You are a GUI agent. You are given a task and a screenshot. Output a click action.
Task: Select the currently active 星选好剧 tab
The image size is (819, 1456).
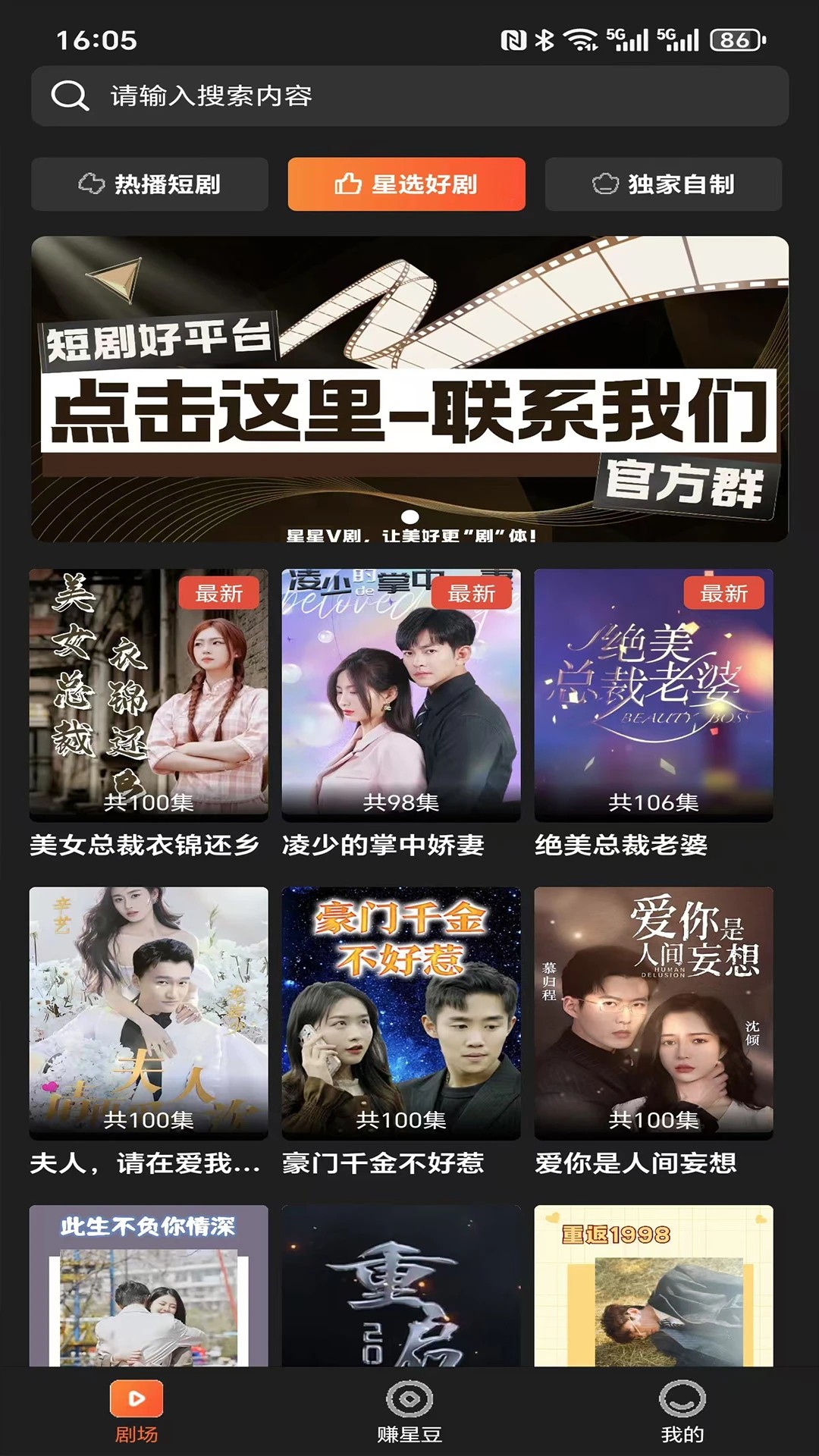coord(406,183)
